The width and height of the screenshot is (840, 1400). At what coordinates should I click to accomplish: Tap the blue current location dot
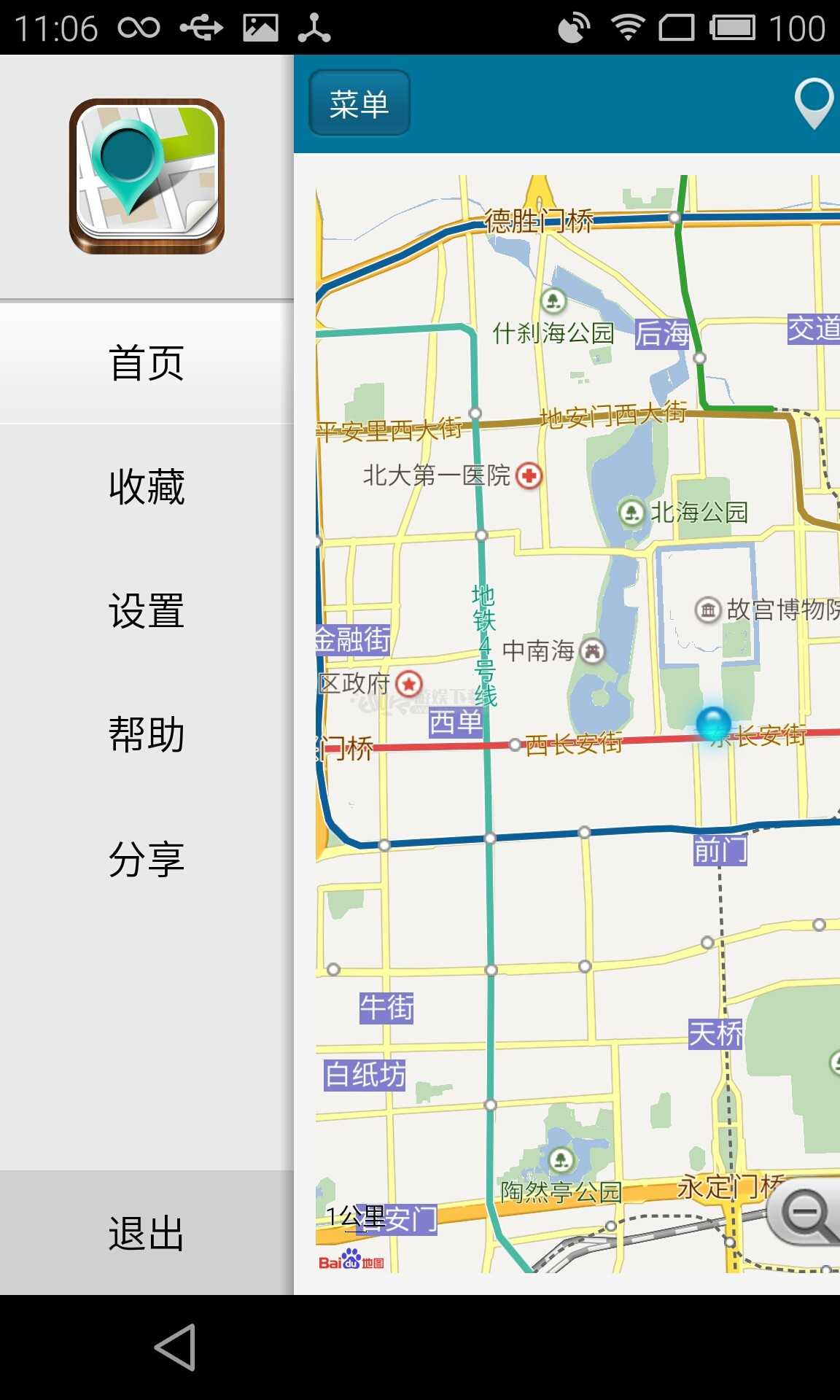[x=712, y=723]
